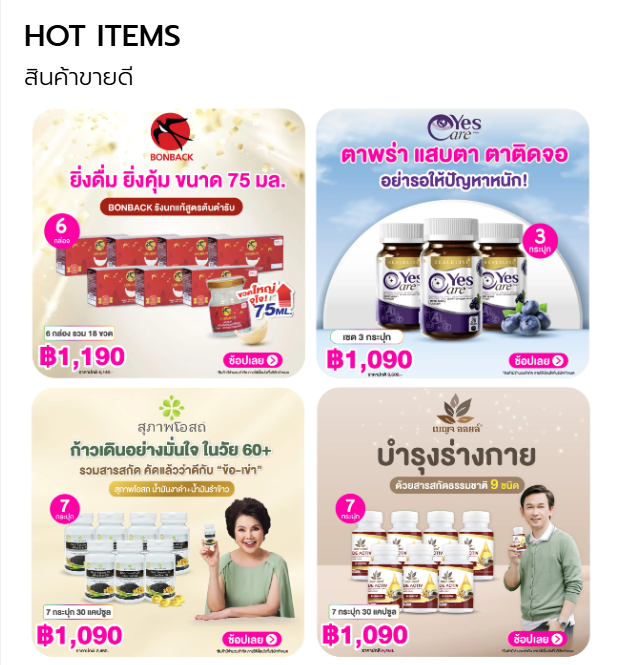Open the BONBACK 75 ml product banner

pos(168,243)
